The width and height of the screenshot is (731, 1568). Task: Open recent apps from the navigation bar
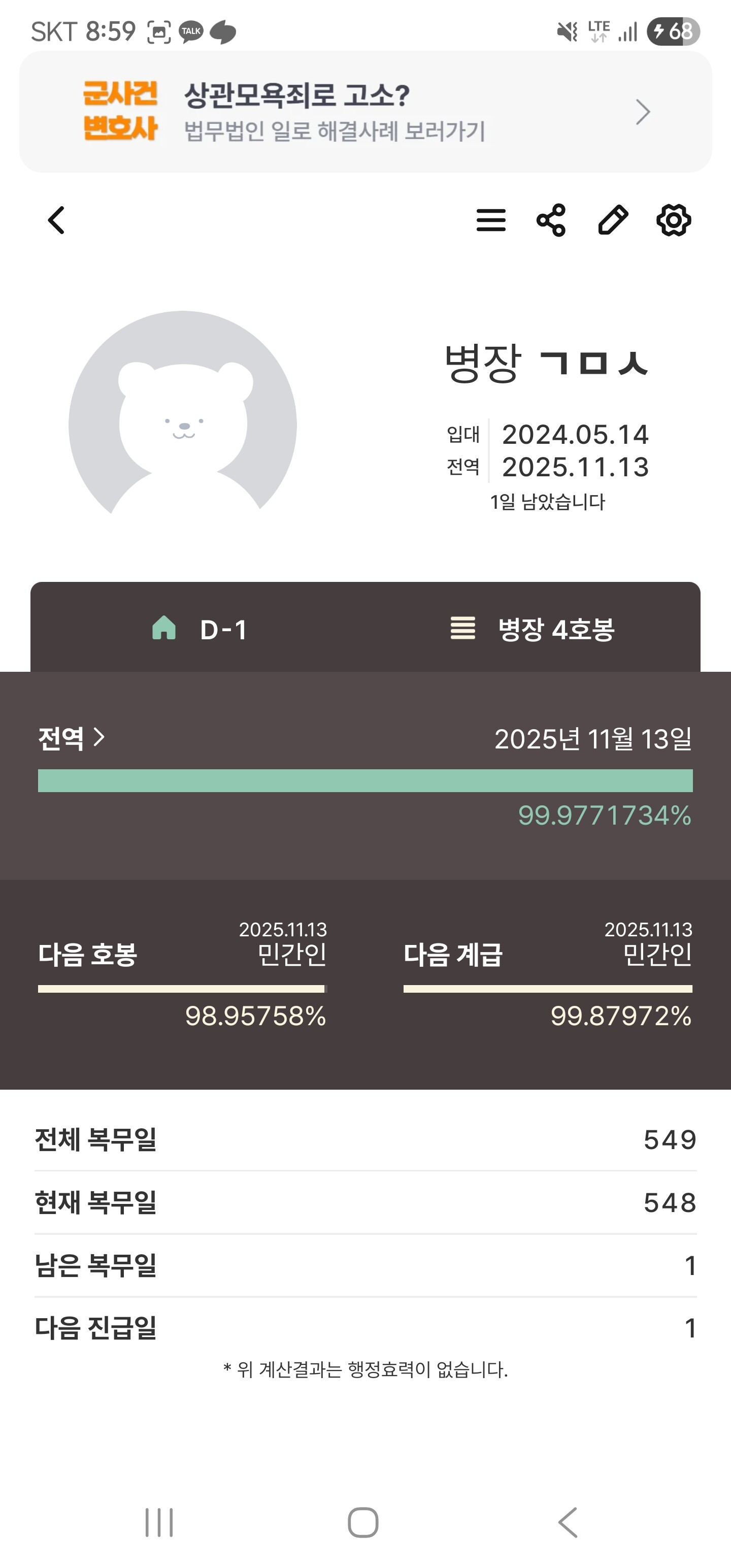pos(159,1523)
